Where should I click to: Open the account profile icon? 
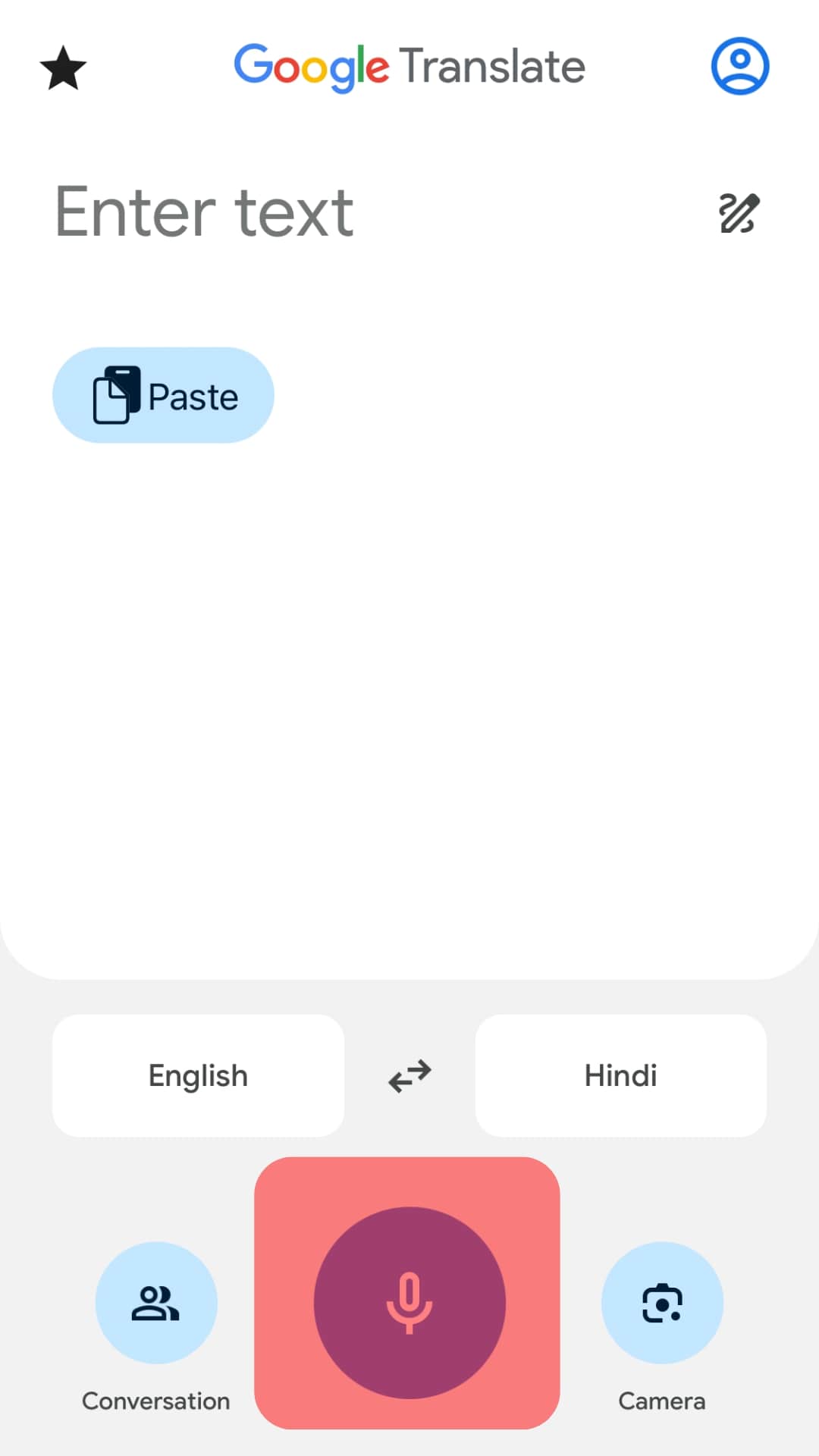point(739,66)
